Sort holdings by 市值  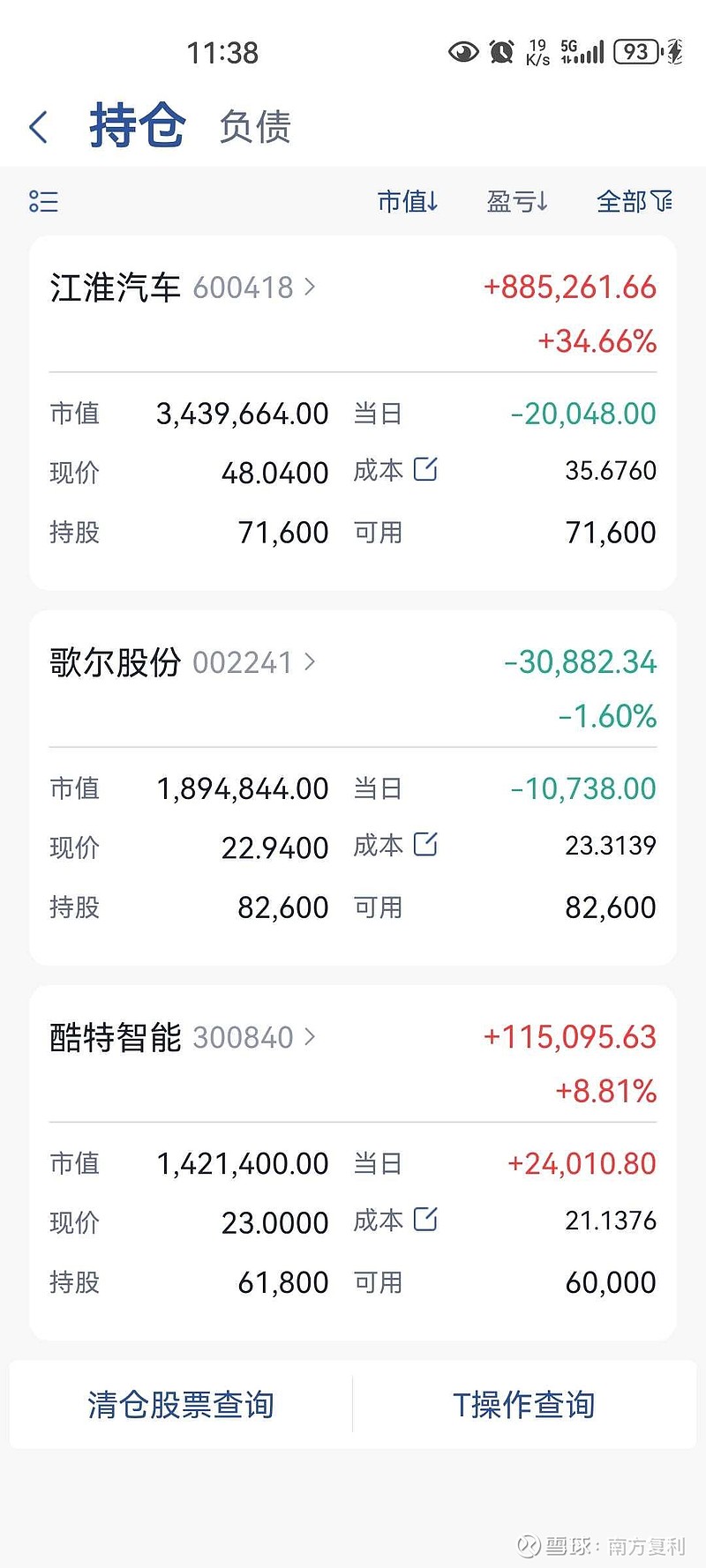[x=408, y=201]
